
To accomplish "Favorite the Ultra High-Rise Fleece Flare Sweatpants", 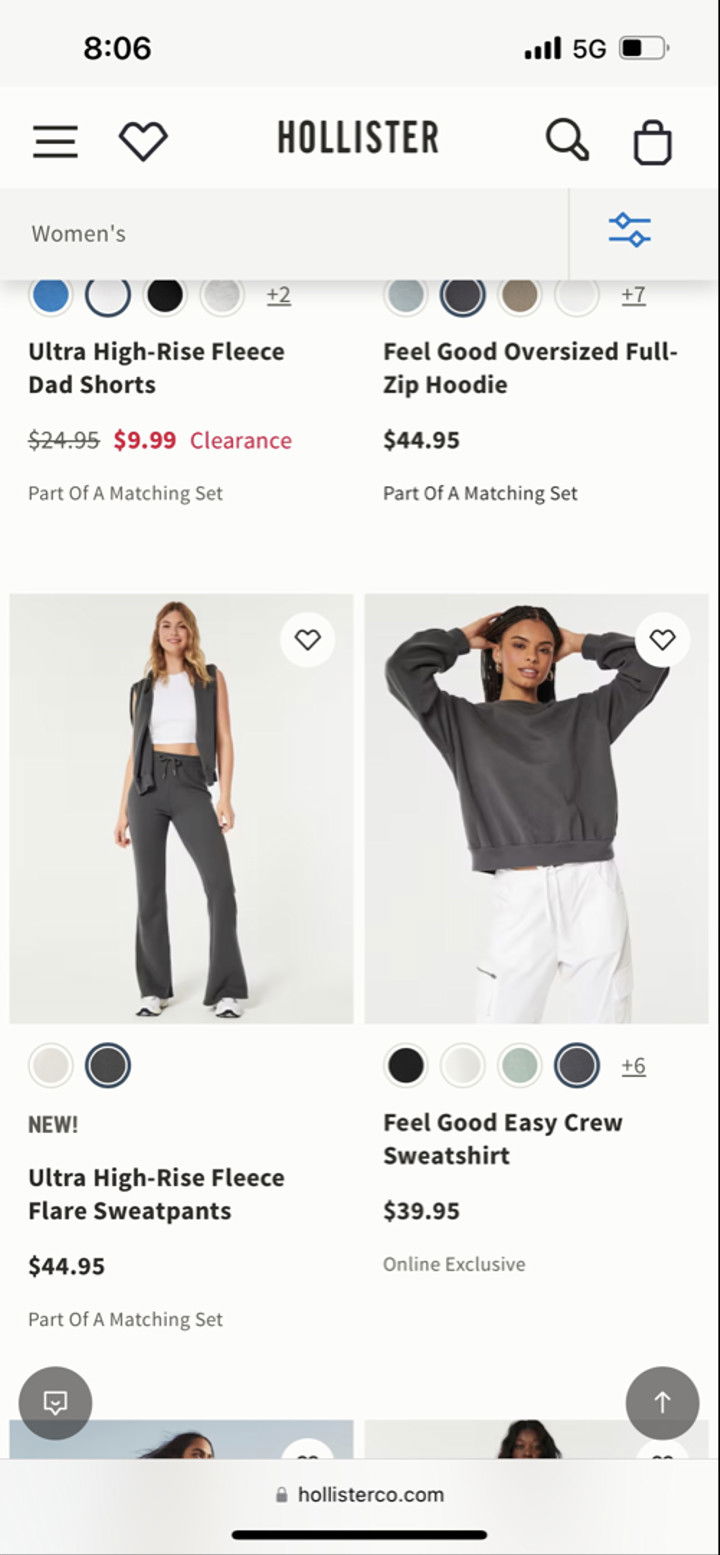I will coord(307,640).
